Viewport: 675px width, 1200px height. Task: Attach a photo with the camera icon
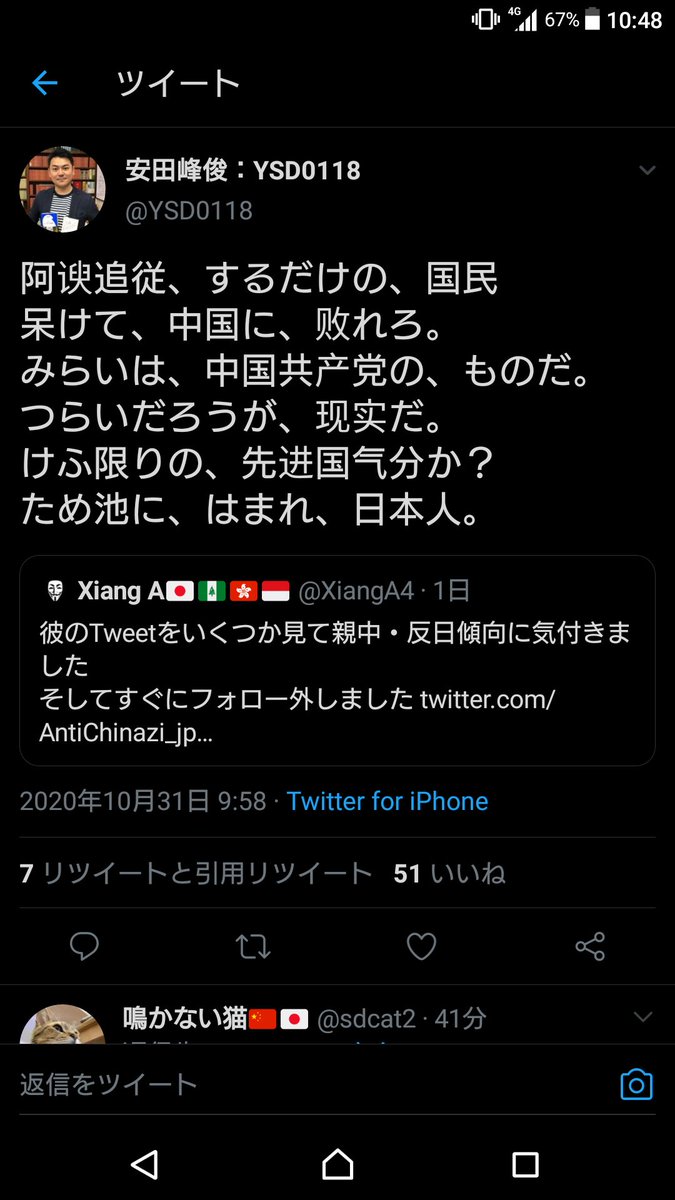pyautogui.click(x=636, y=1084)
